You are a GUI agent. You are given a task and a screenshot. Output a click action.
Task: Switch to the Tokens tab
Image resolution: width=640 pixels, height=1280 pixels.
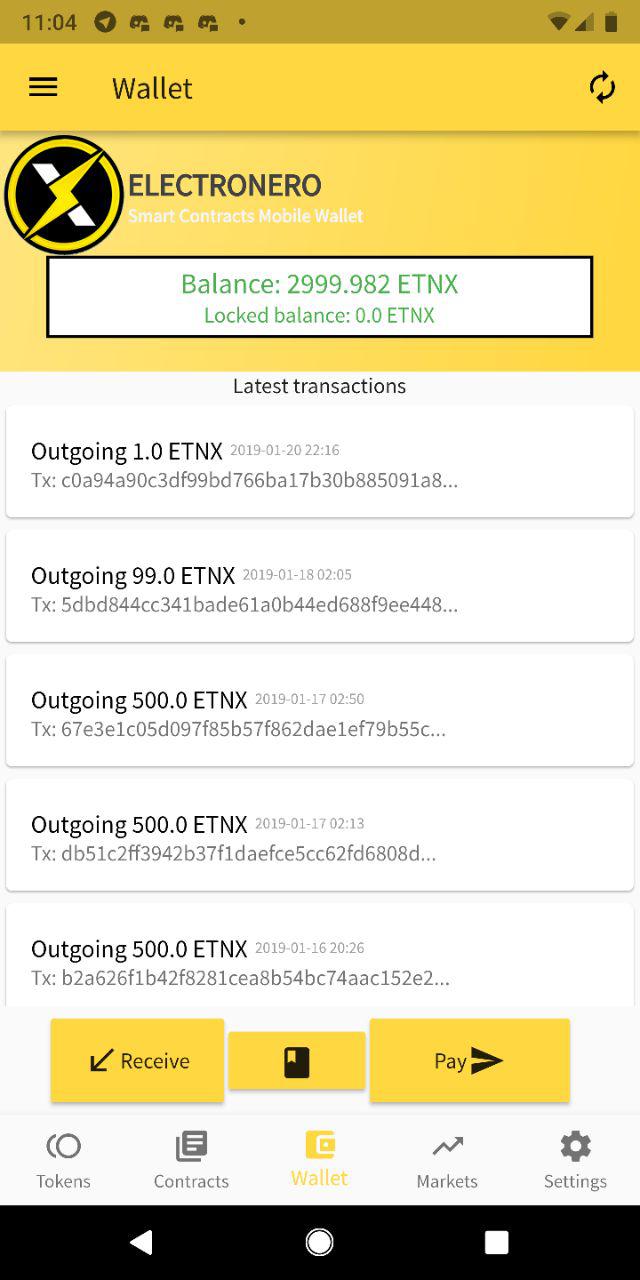click(64, 1160)
